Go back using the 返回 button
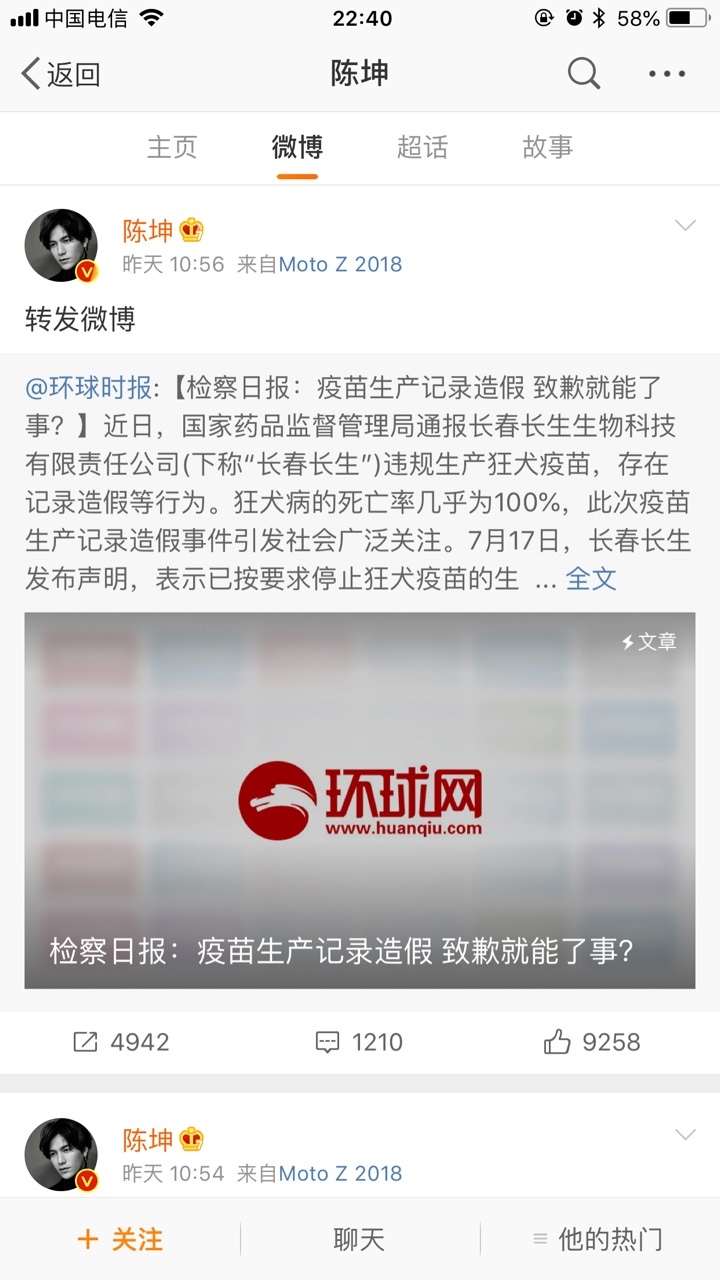Viewport: 720px width, 1280px height. coord(61,74)
